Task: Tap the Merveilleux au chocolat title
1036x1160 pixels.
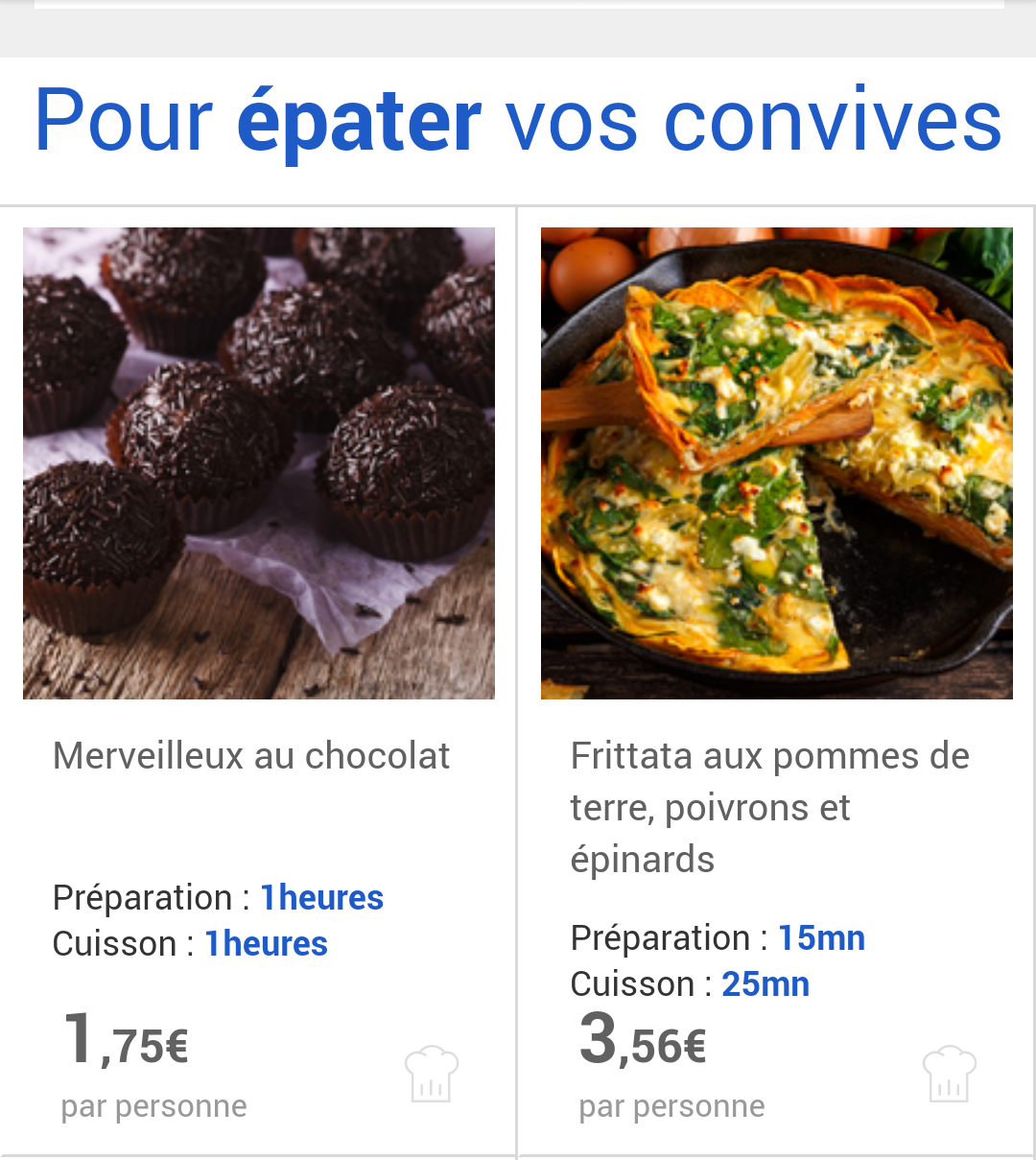Action: 251,756
